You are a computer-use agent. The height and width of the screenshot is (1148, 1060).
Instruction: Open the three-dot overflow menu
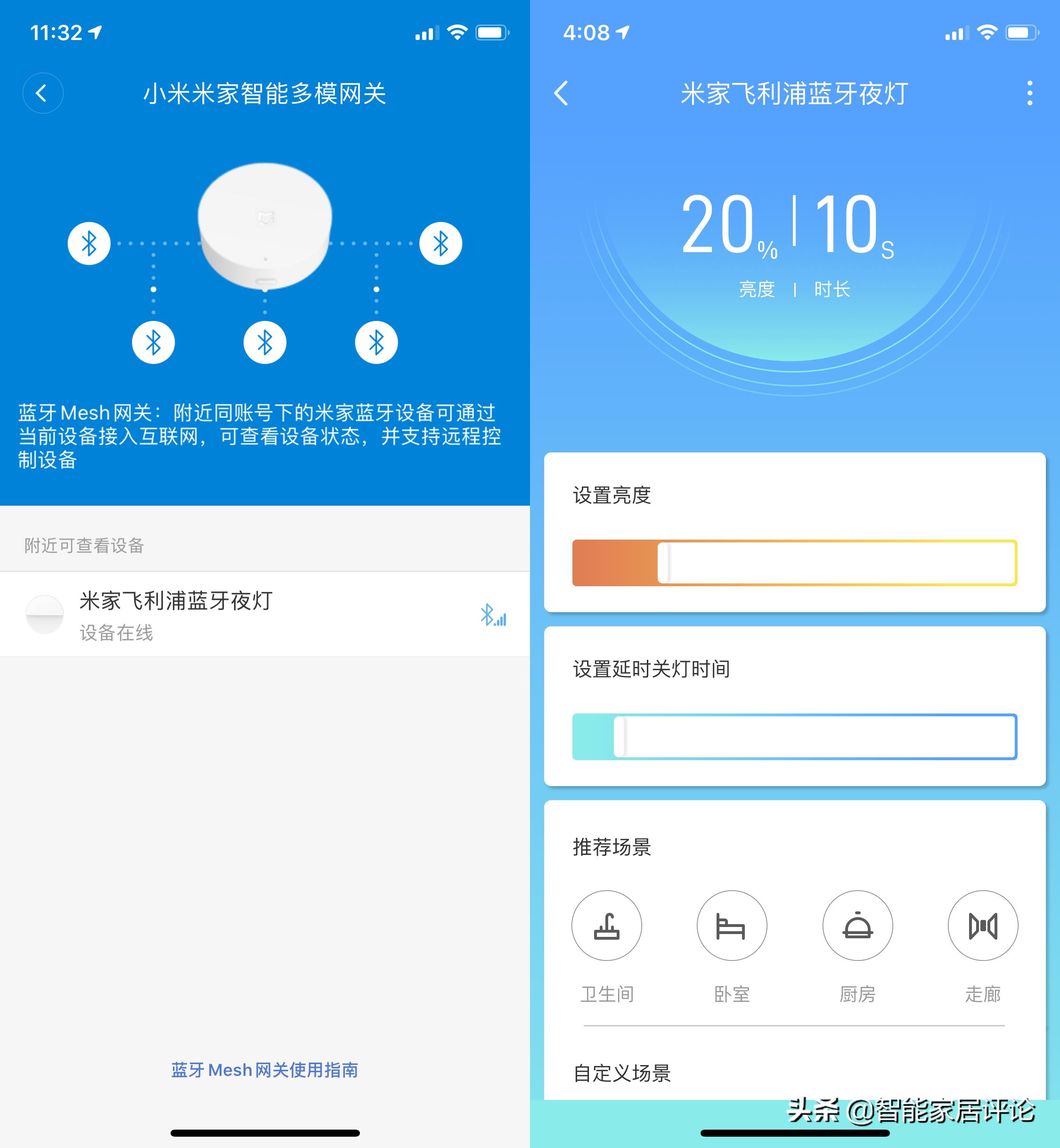tap(1029, 93)
